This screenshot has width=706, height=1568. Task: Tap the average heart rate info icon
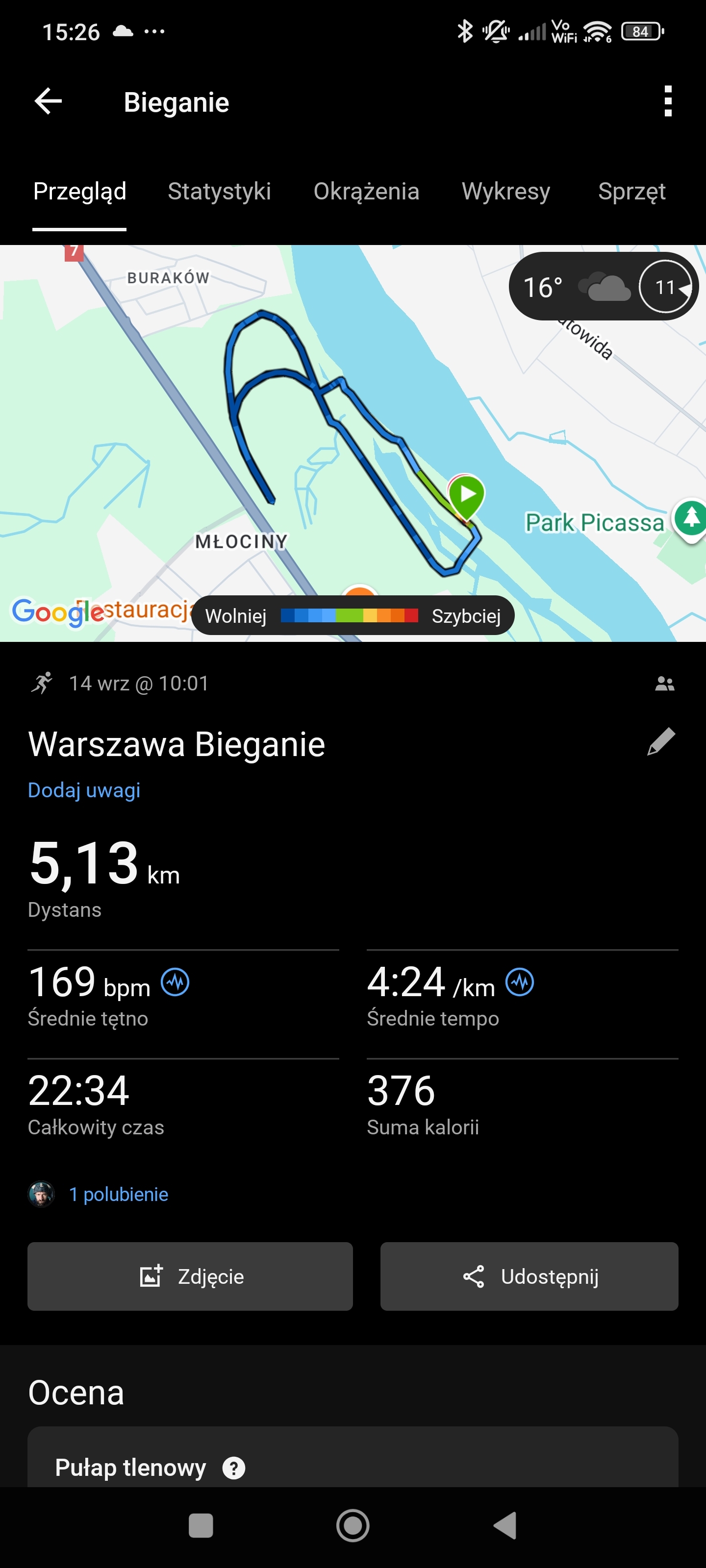point(175,982)
